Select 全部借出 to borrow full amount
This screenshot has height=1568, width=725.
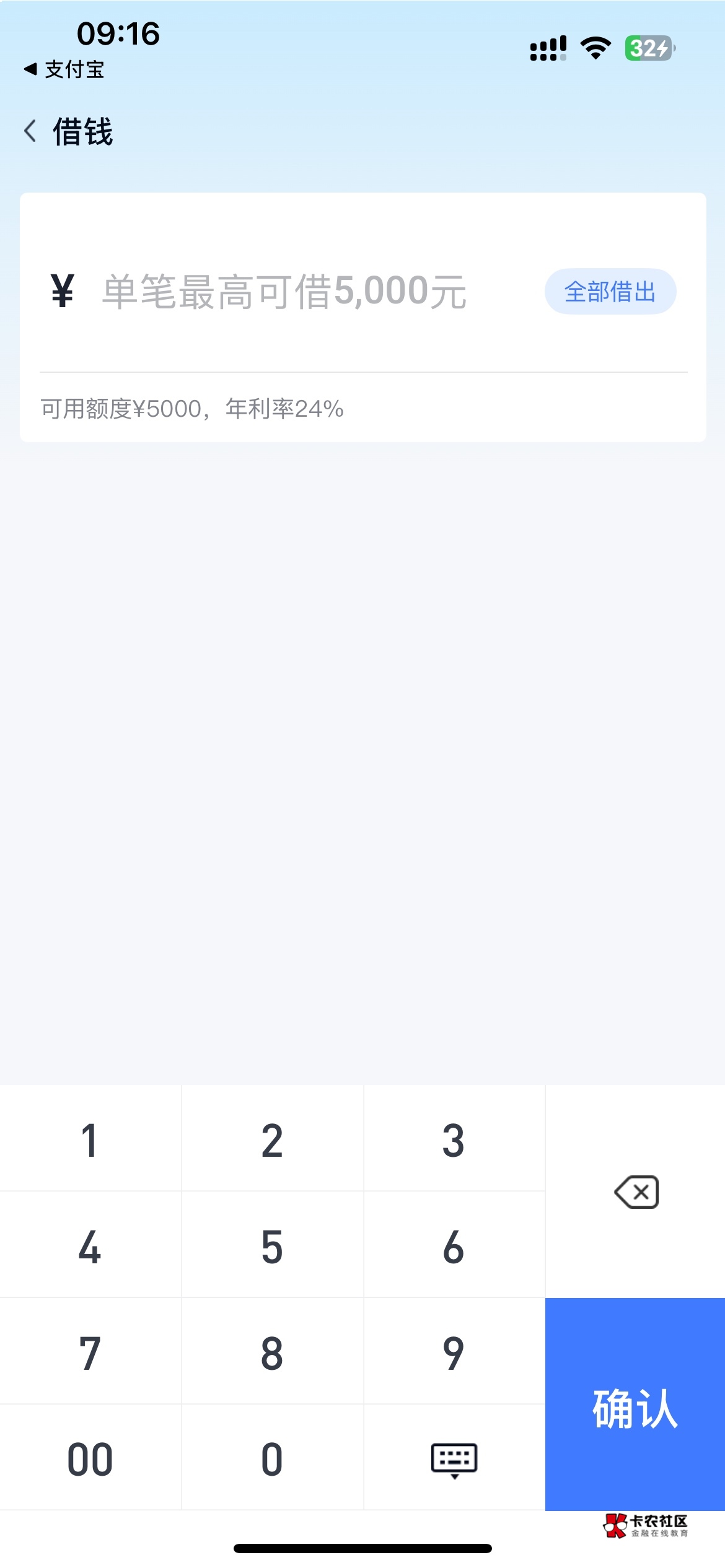610,292
